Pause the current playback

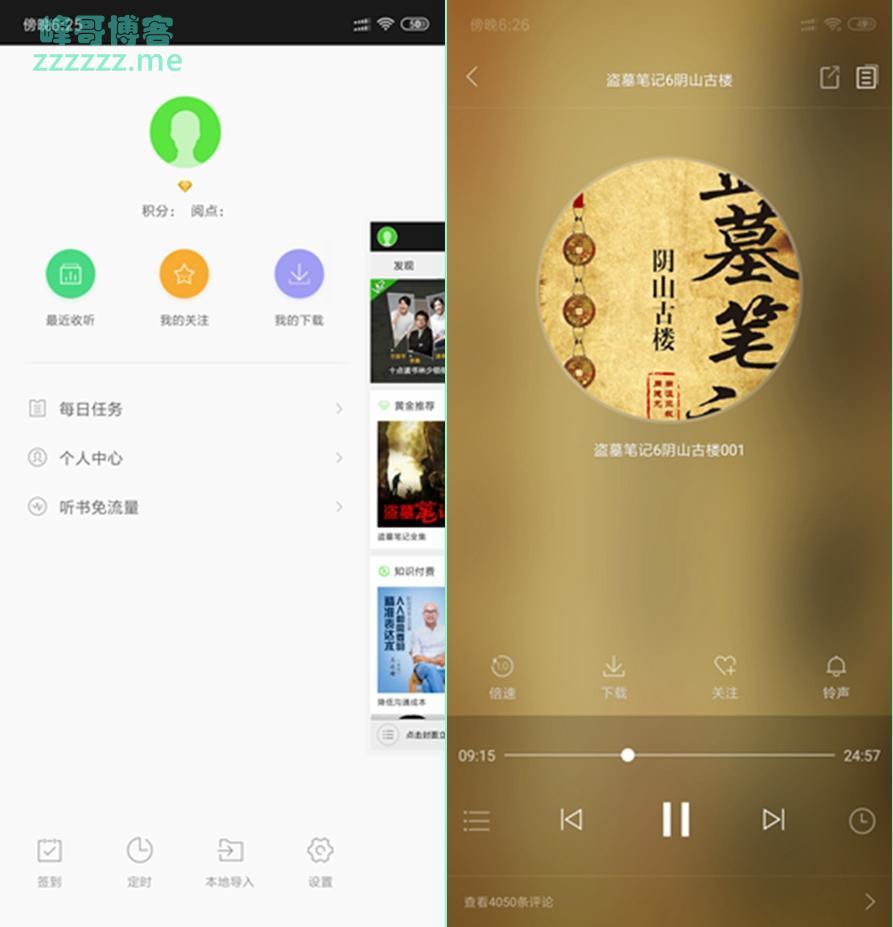pos(676,819)
